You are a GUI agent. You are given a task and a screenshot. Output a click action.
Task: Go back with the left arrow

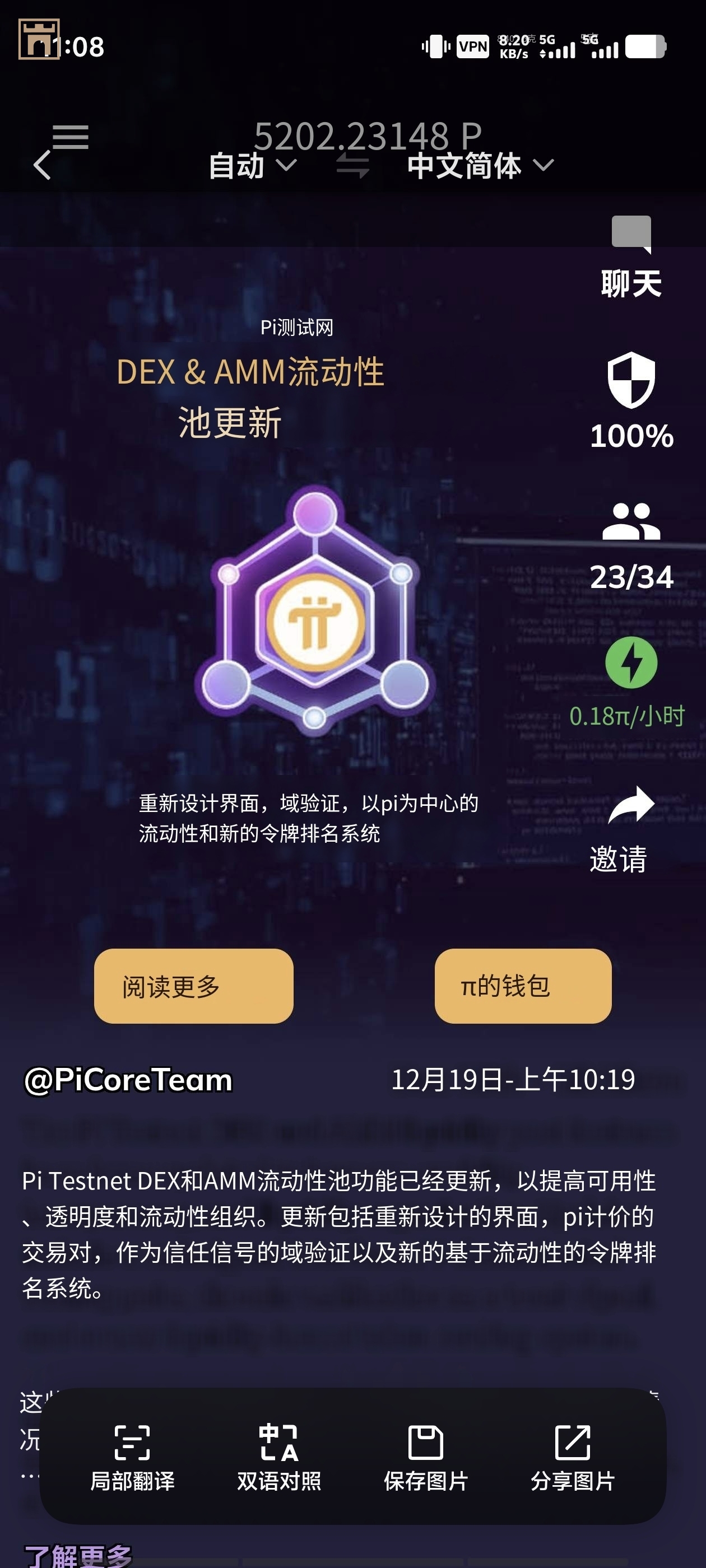coord(42,165)
